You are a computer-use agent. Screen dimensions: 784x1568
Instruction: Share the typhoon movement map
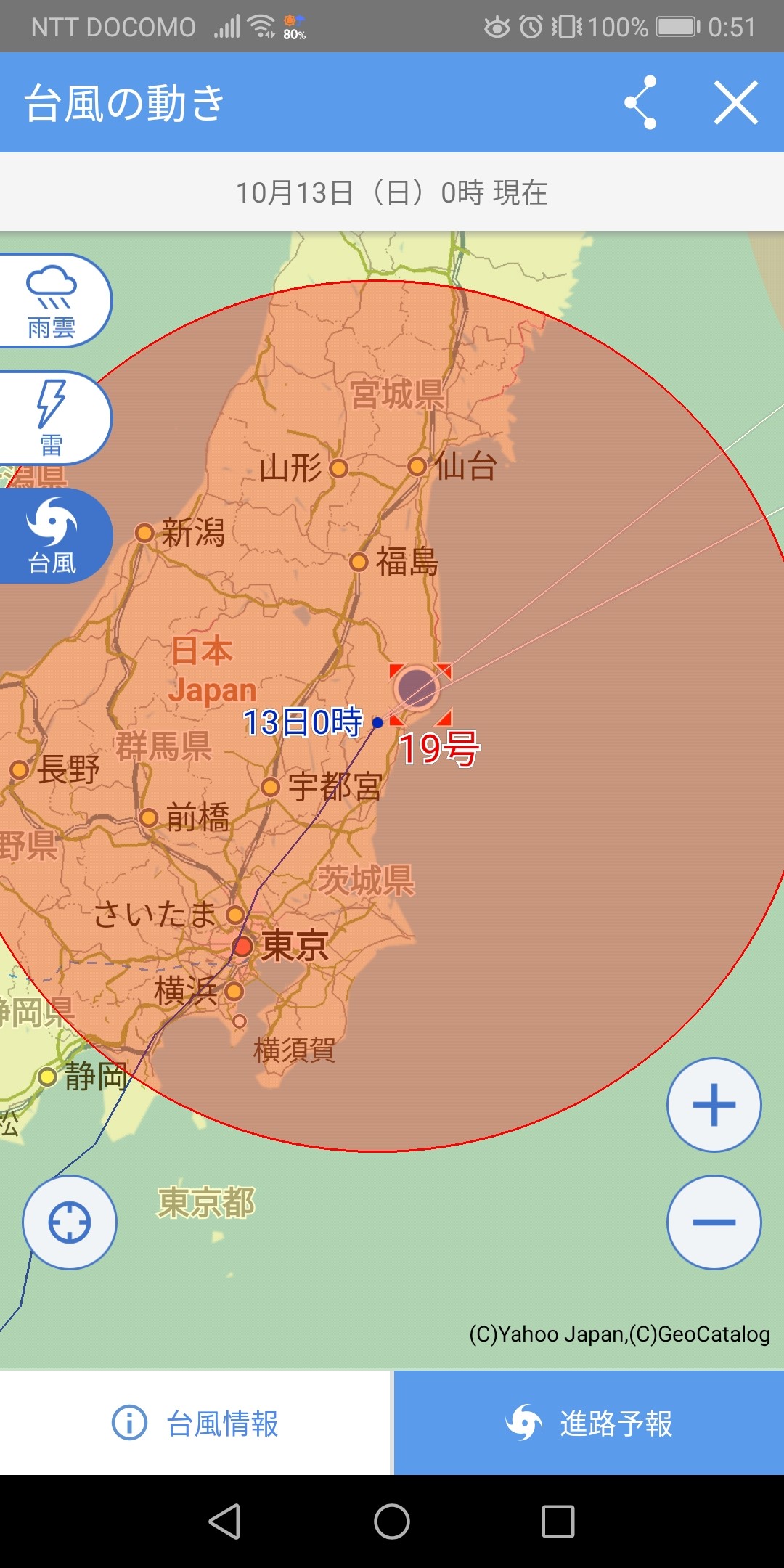pos(641,102)
